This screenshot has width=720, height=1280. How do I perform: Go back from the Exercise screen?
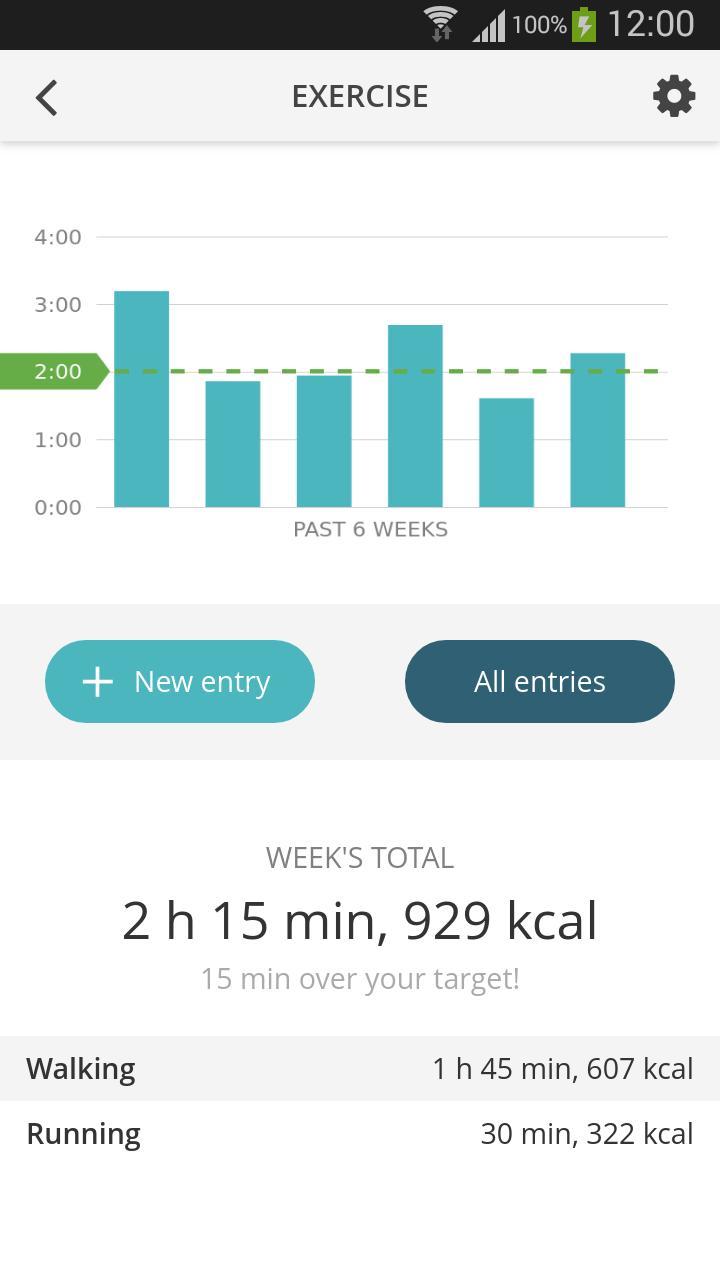[x=47, y=97]
